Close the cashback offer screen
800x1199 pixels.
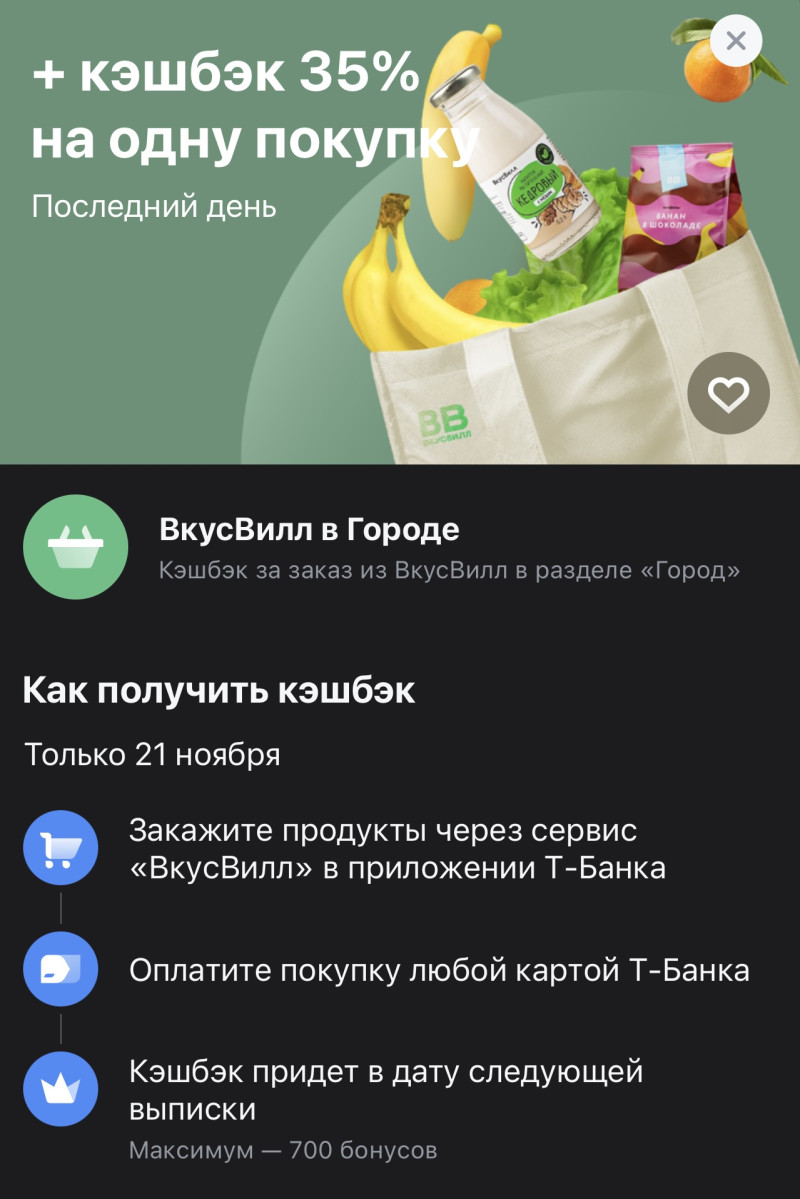[736, 42]
